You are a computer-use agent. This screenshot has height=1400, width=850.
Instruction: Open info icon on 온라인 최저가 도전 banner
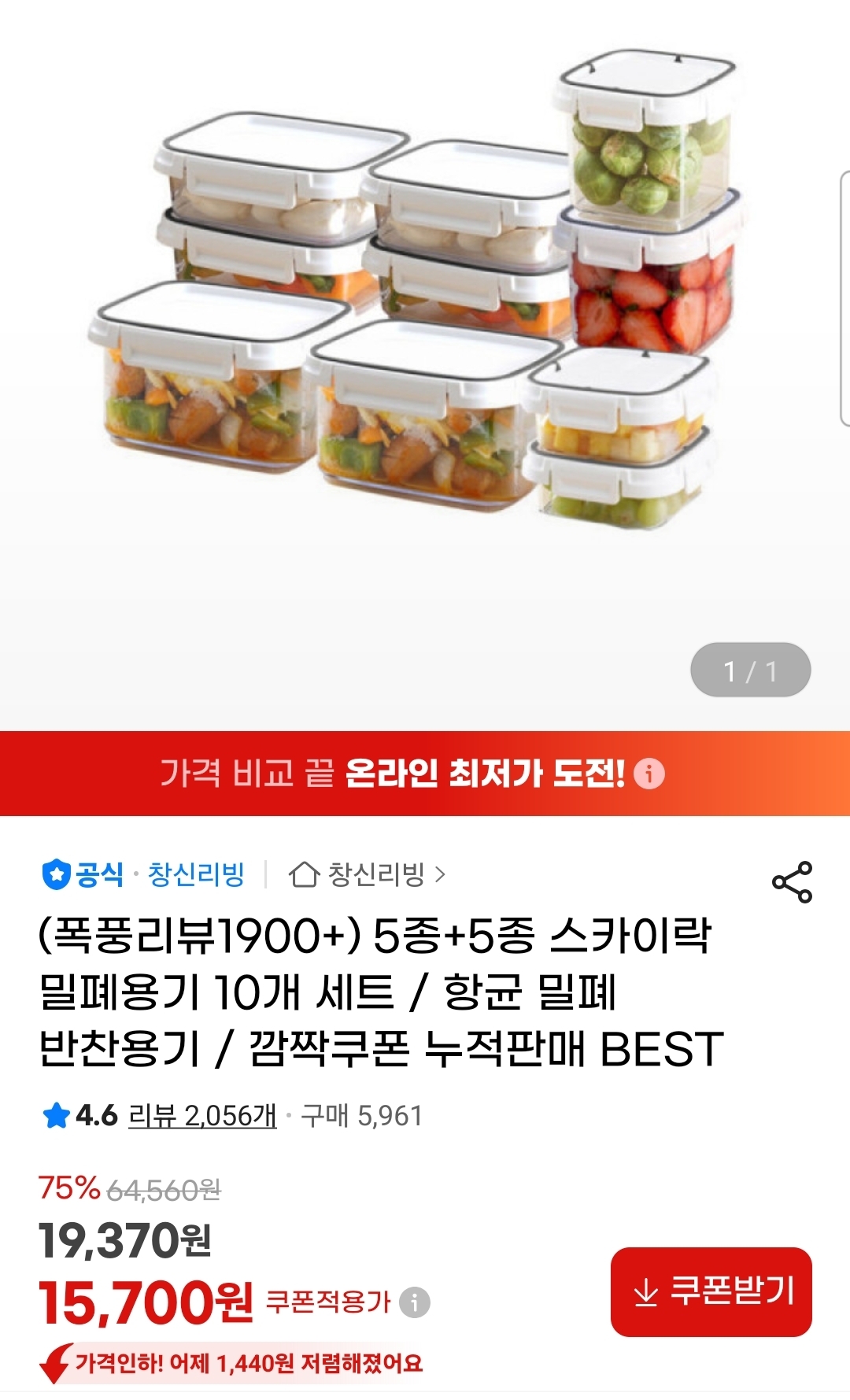point(649,773)
